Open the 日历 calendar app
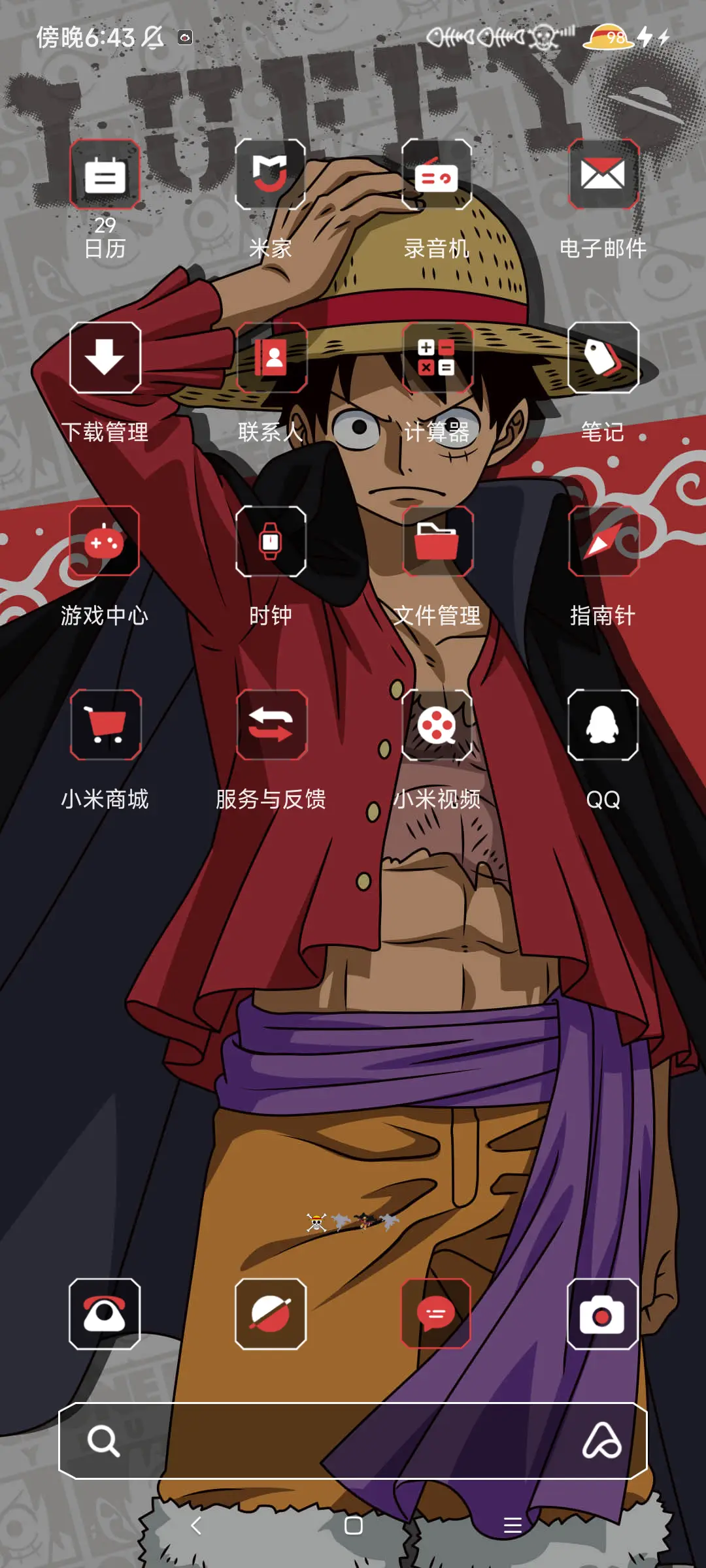The width and height of the screenshot is (706, 1568). click(x=105, y=174)
